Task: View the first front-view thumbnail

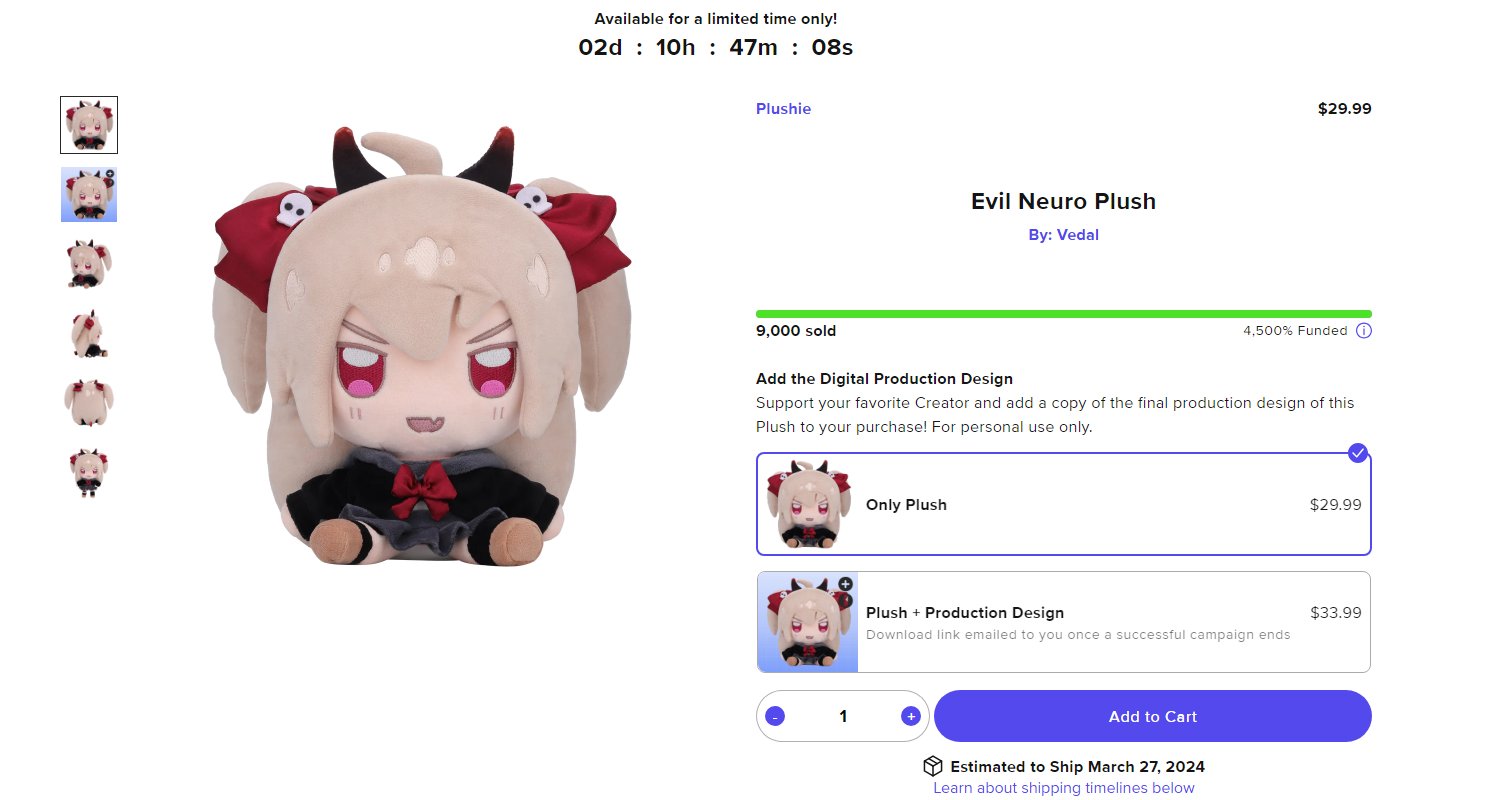Action: pos(89,125)
